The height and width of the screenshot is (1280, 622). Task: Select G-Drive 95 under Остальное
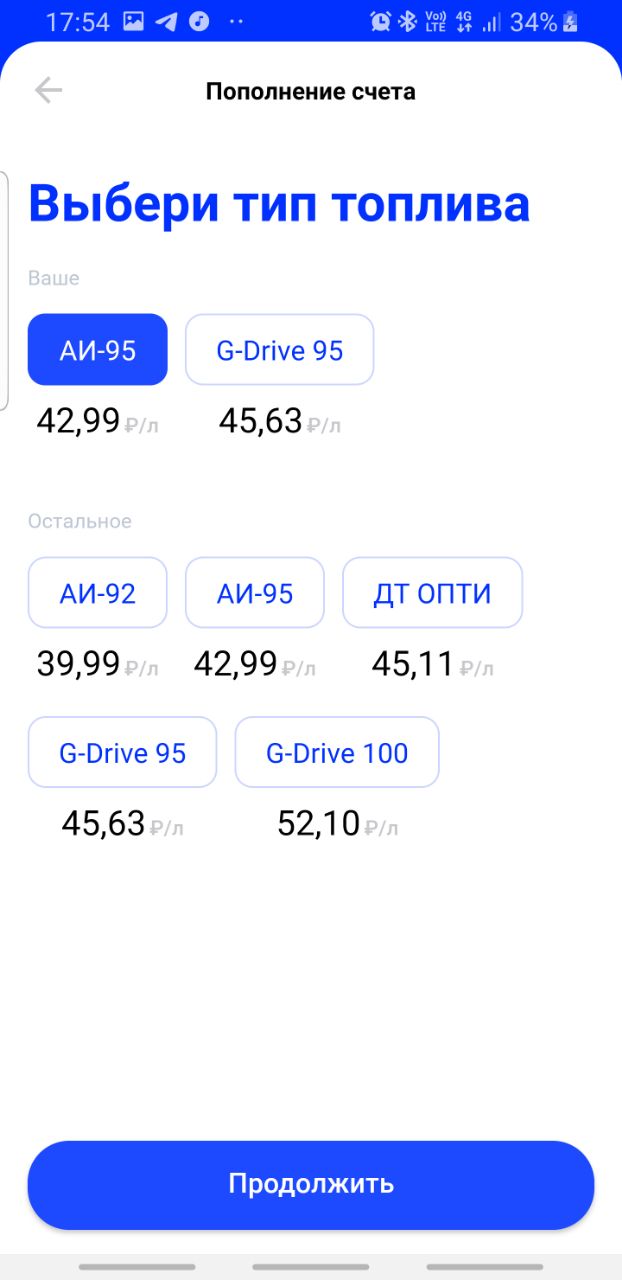coord(123,752)
